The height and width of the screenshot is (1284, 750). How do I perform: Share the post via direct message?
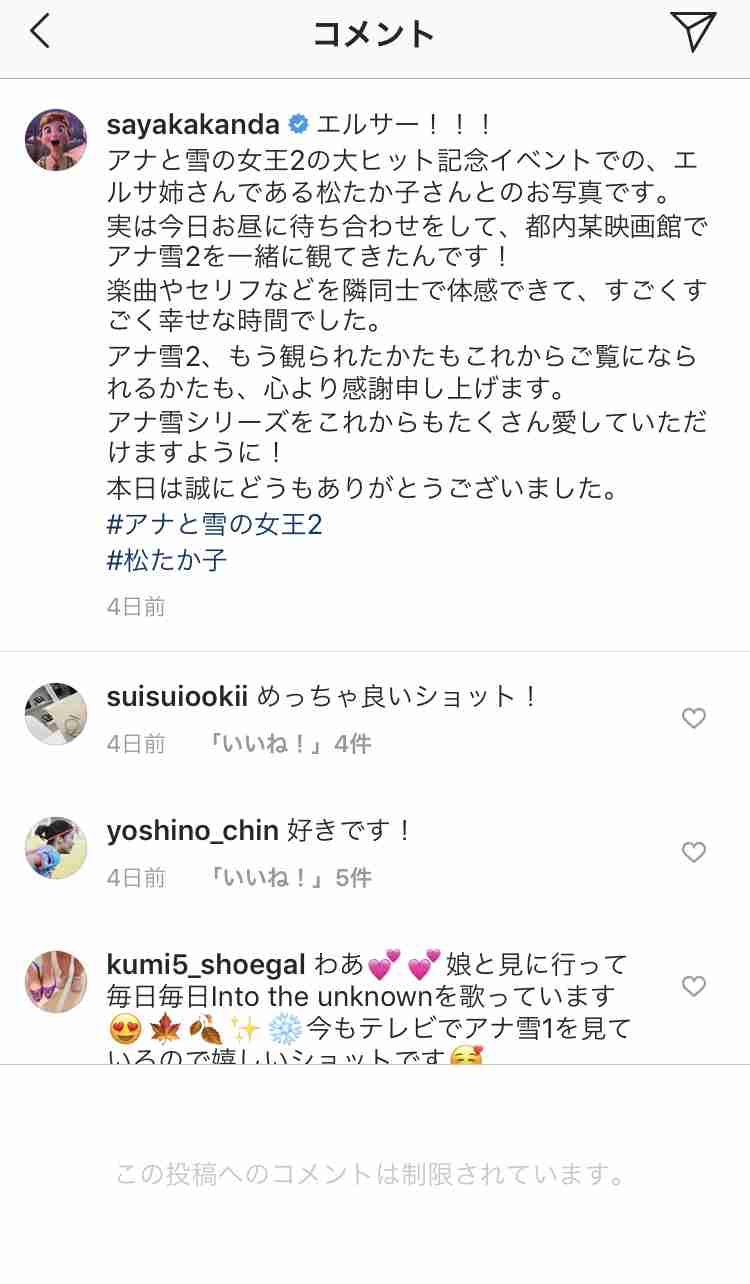click(693, 32)
